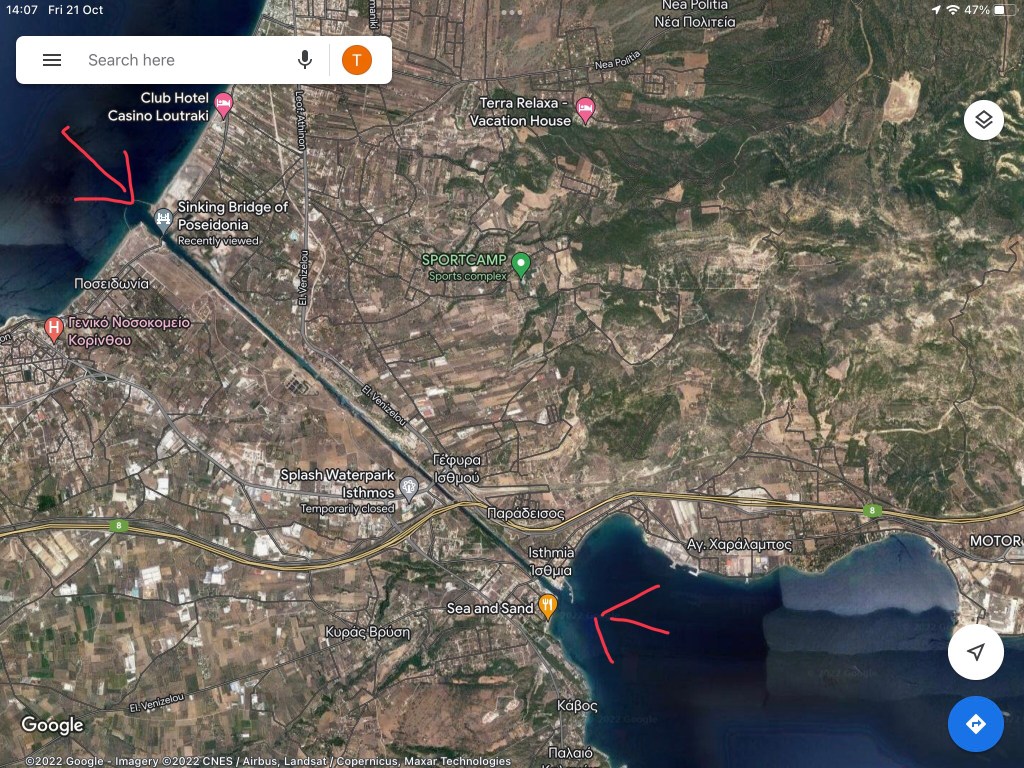Center map on my location

pyautogui.click(x=976, y=652)
